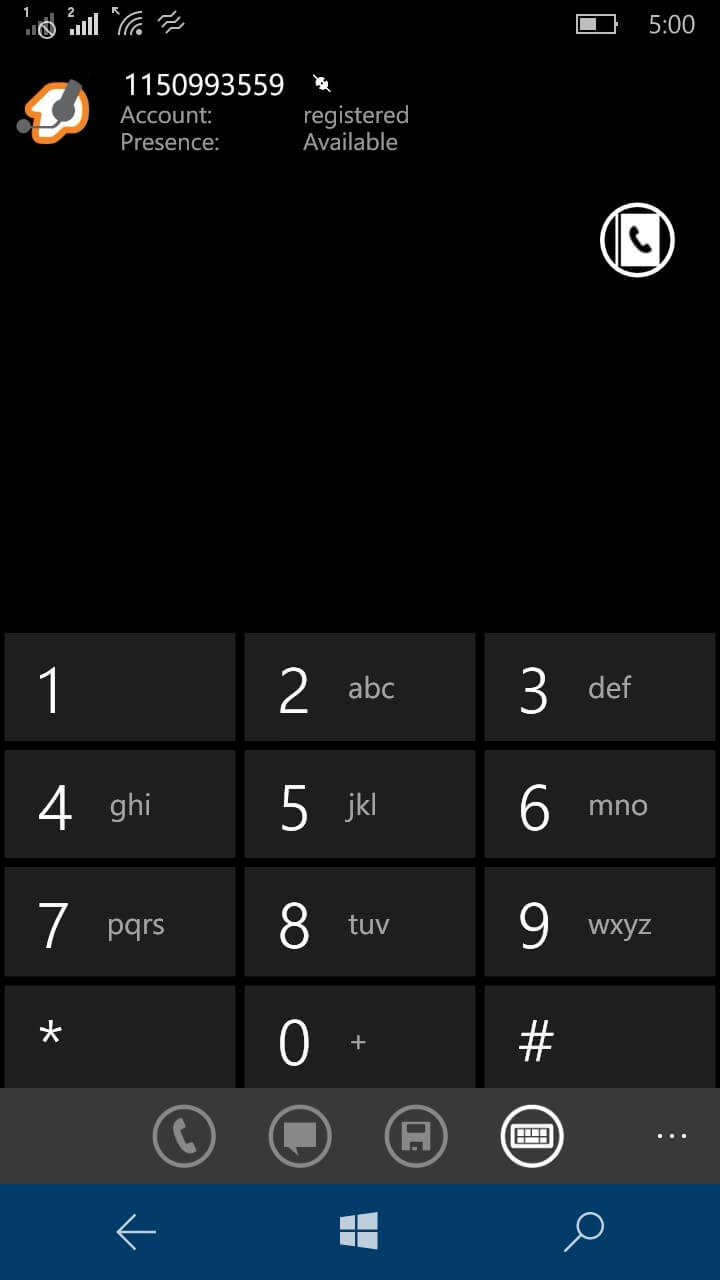Enter digit 9 wxyz
Viewport: 720px width, 1280px height.
(600, 922)
